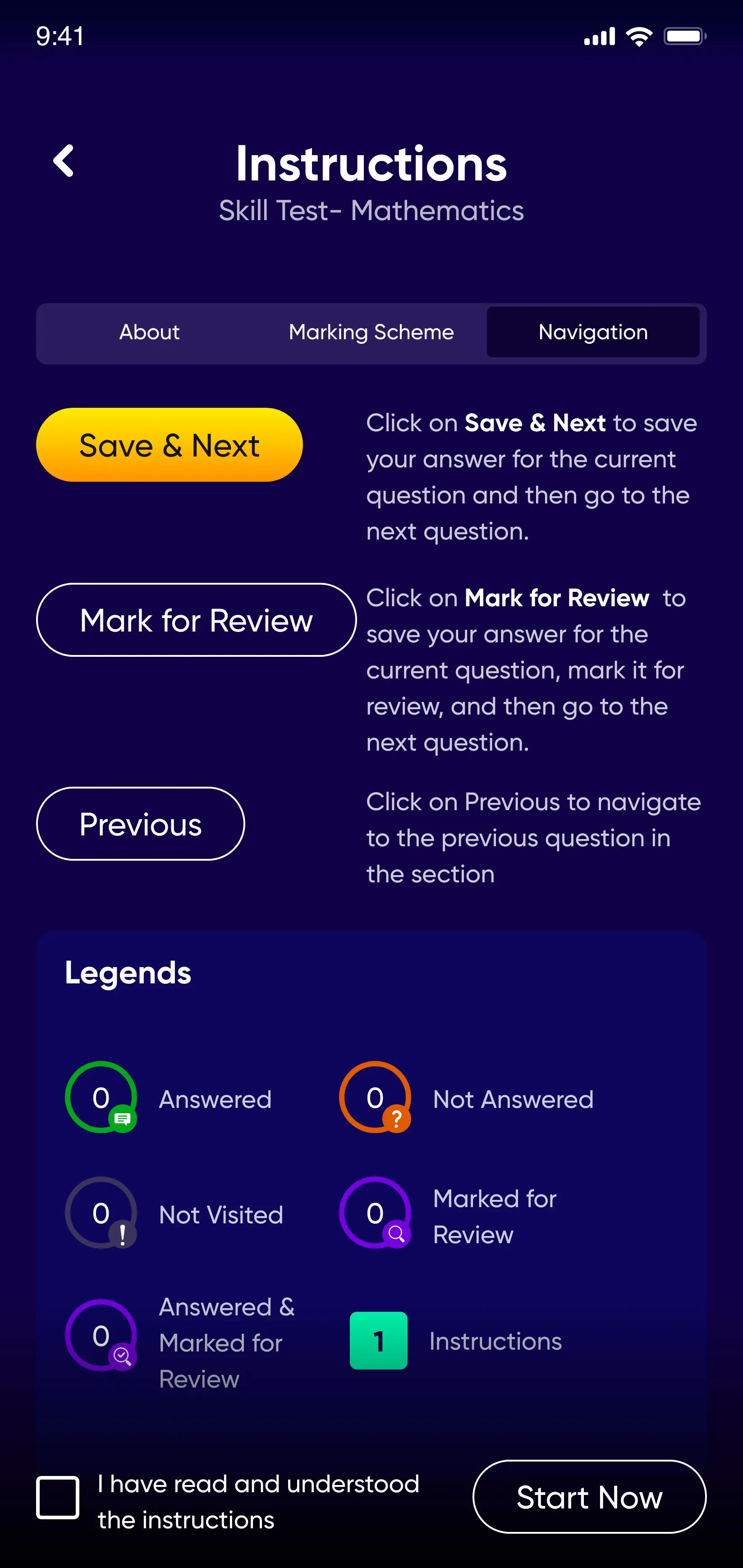Go back using the arrow icon
The height and width of the screenshot is (1568, 743).
[x=63, y=161]
